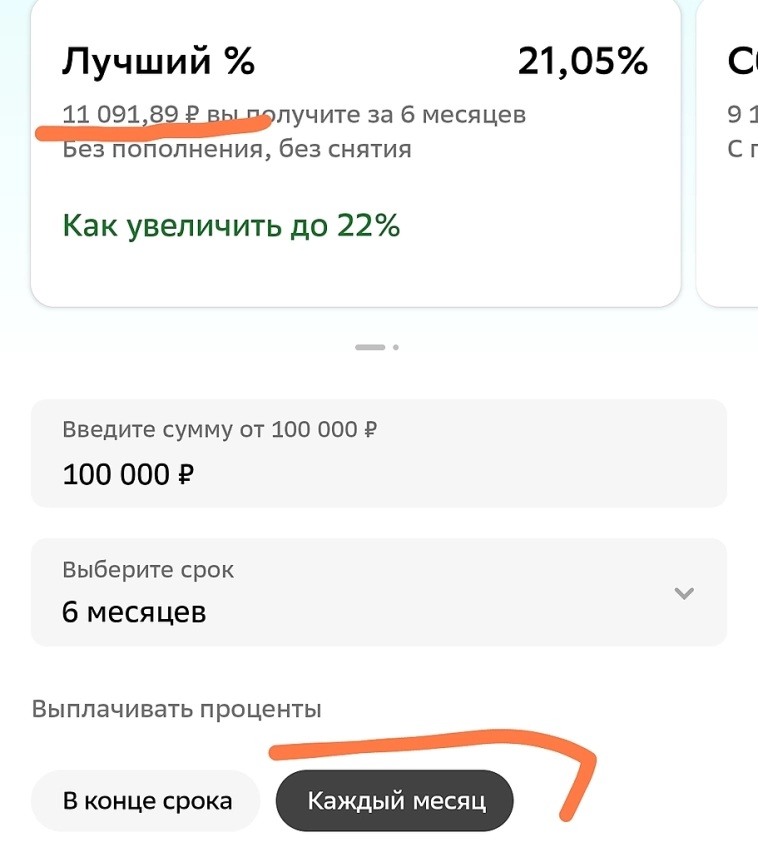This screenshot has width=758, height=852.
Task: Open the partially visible next deposit card
Action: (x=730, y=150)
